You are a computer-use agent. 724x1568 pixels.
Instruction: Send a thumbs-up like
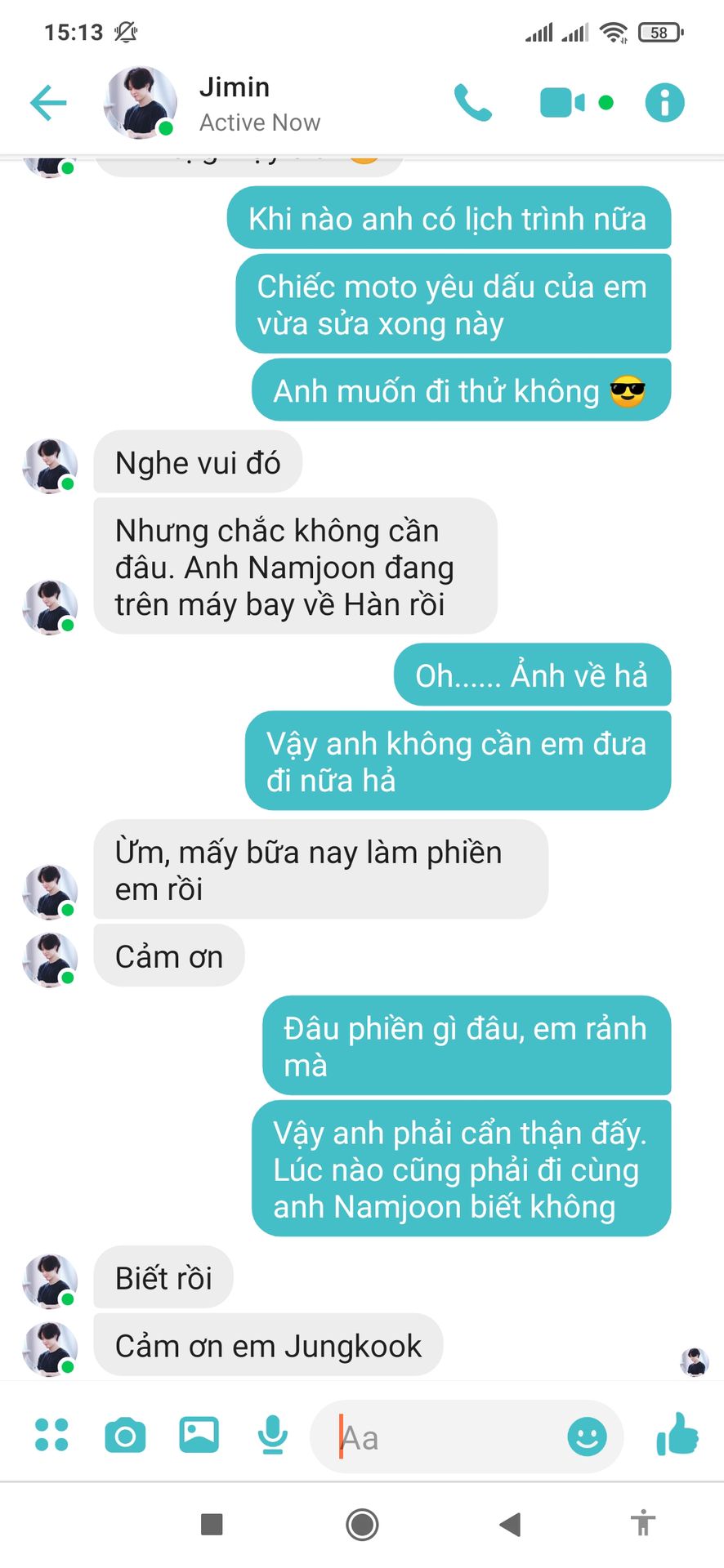tap(677, 1434)
